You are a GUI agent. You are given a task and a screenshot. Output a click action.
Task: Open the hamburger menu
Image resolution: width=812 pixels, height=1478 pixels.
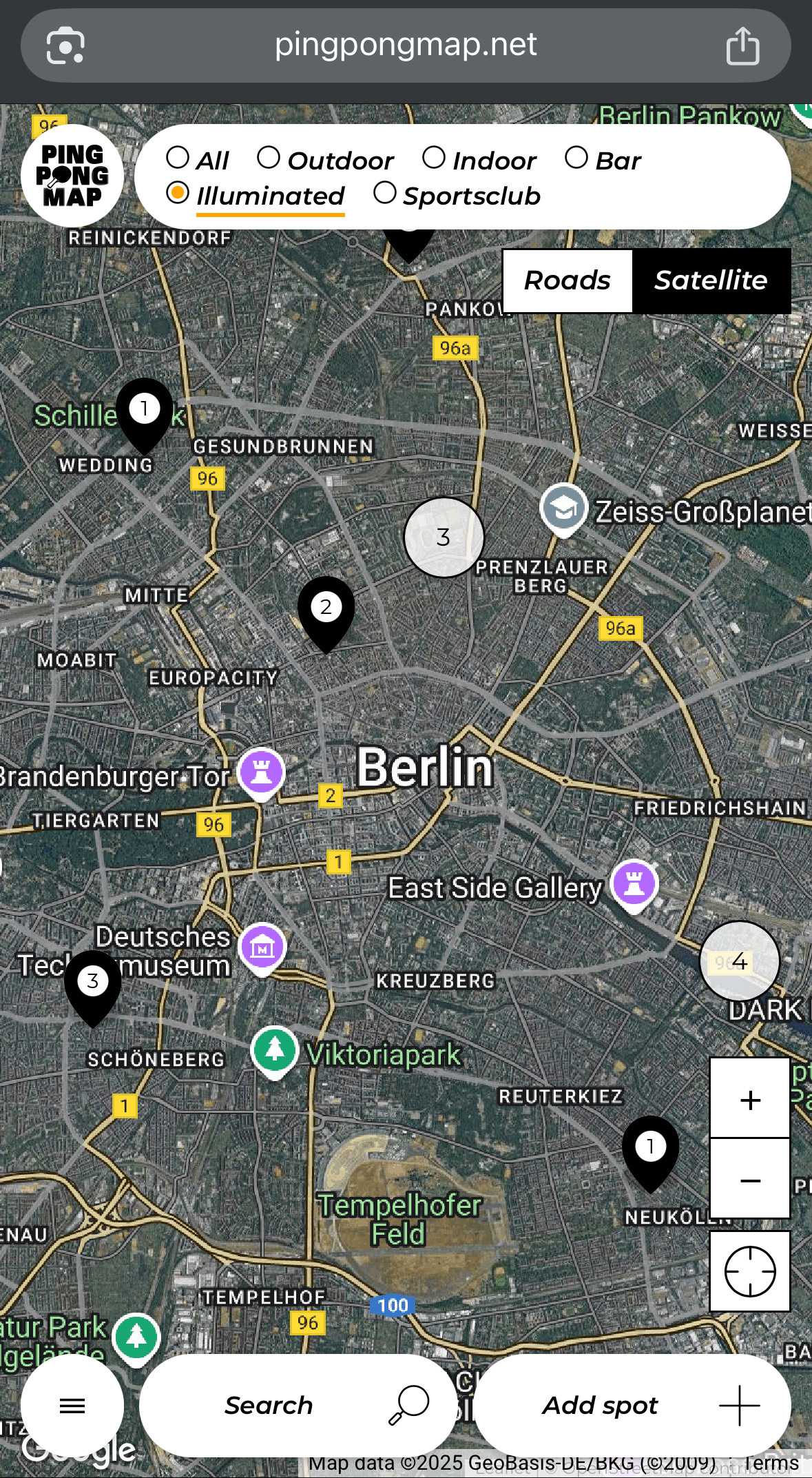pyautogui.click(x=72, y=1405)
